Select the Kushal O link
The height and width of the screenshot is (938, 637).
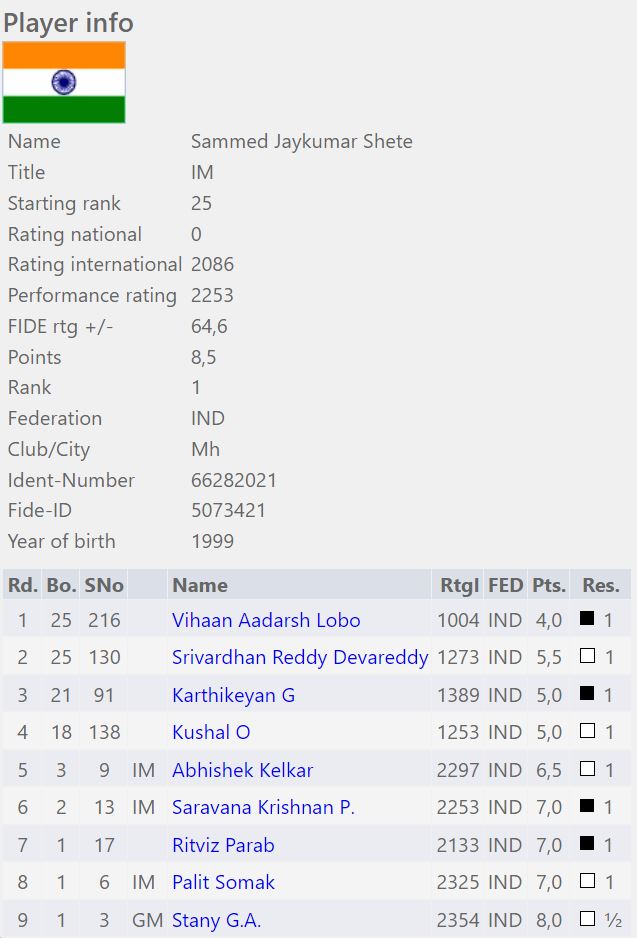pos(211,733)
